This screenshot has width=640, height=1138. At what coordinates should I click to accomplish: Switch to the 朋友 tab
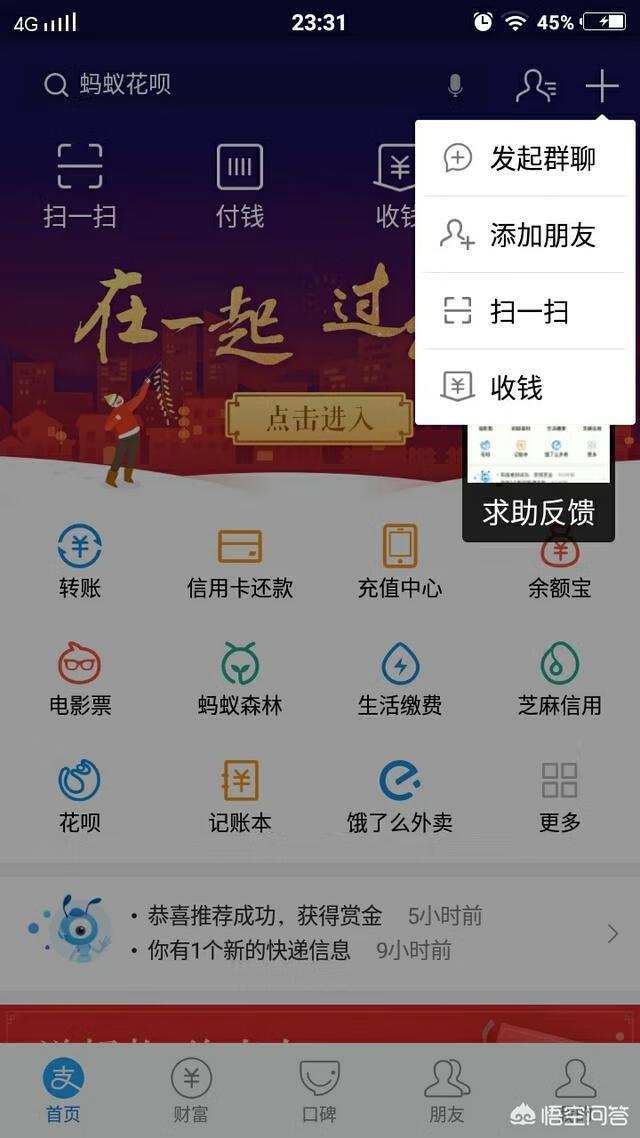point(447,1090)
